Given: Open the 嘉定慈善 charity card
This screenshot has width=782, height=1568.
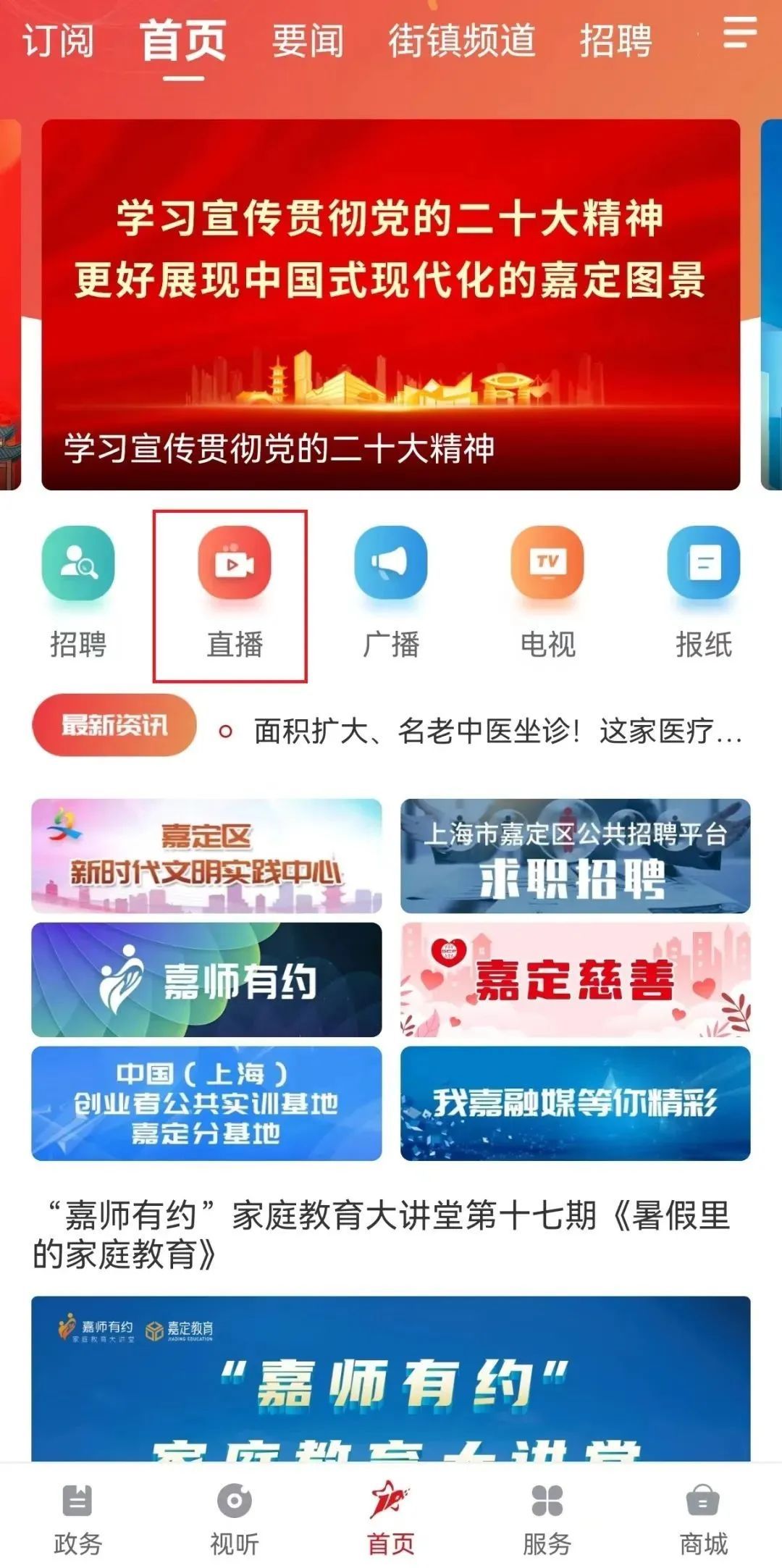Looking at the screenshot, I should 576,979.
